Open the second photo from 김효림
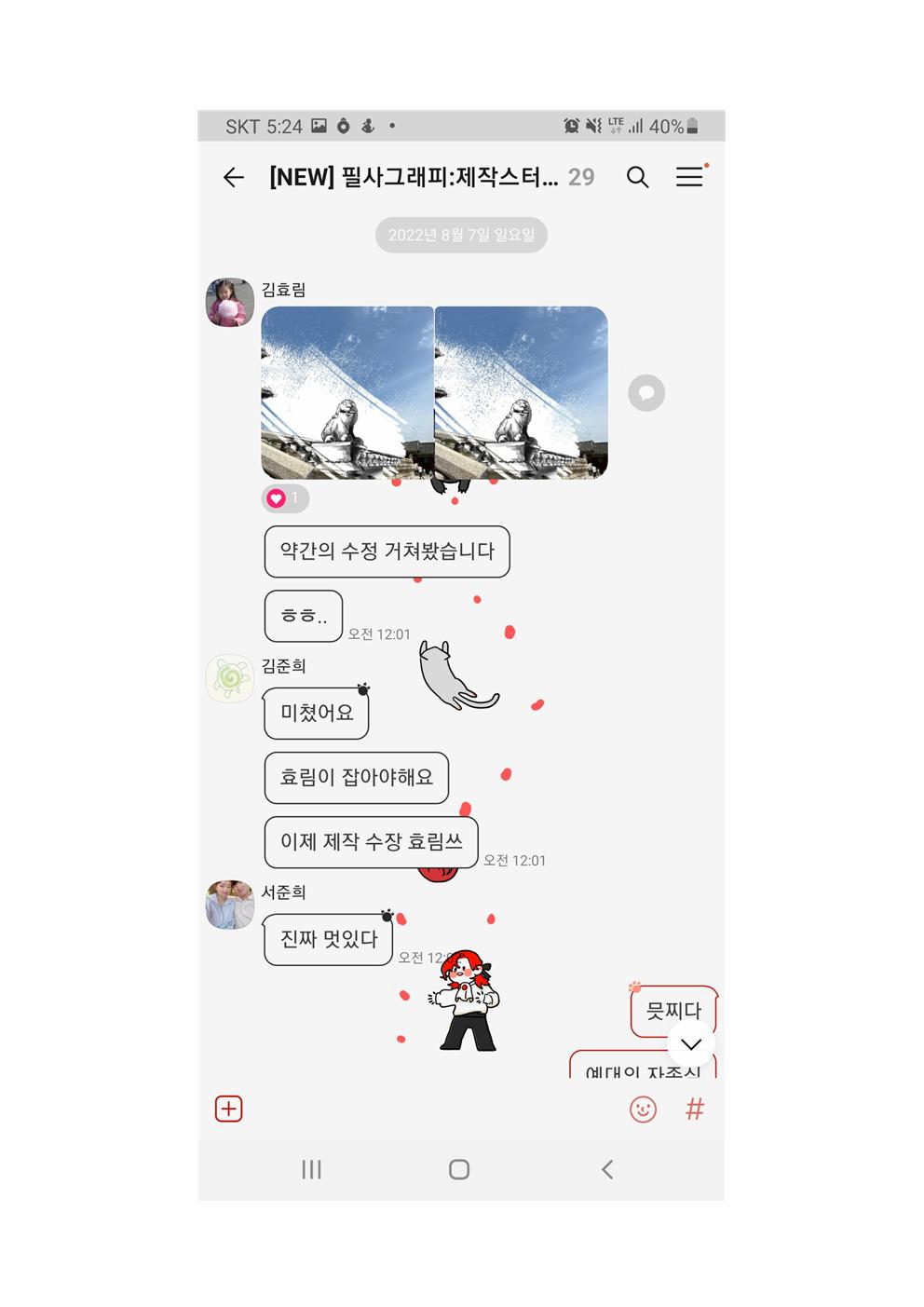 [521, 392]
